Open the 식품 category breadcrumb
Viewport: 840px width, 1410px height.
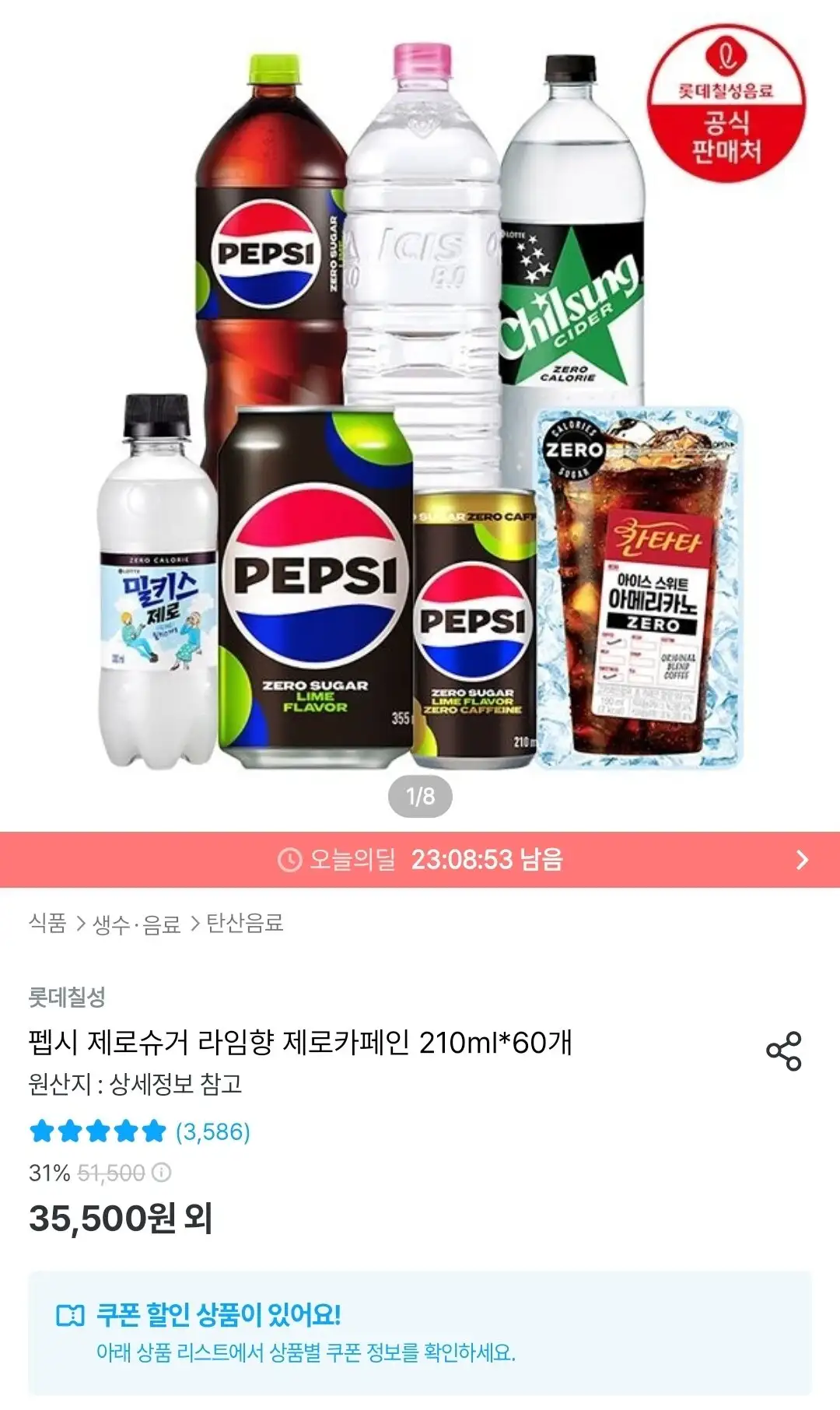47,923
